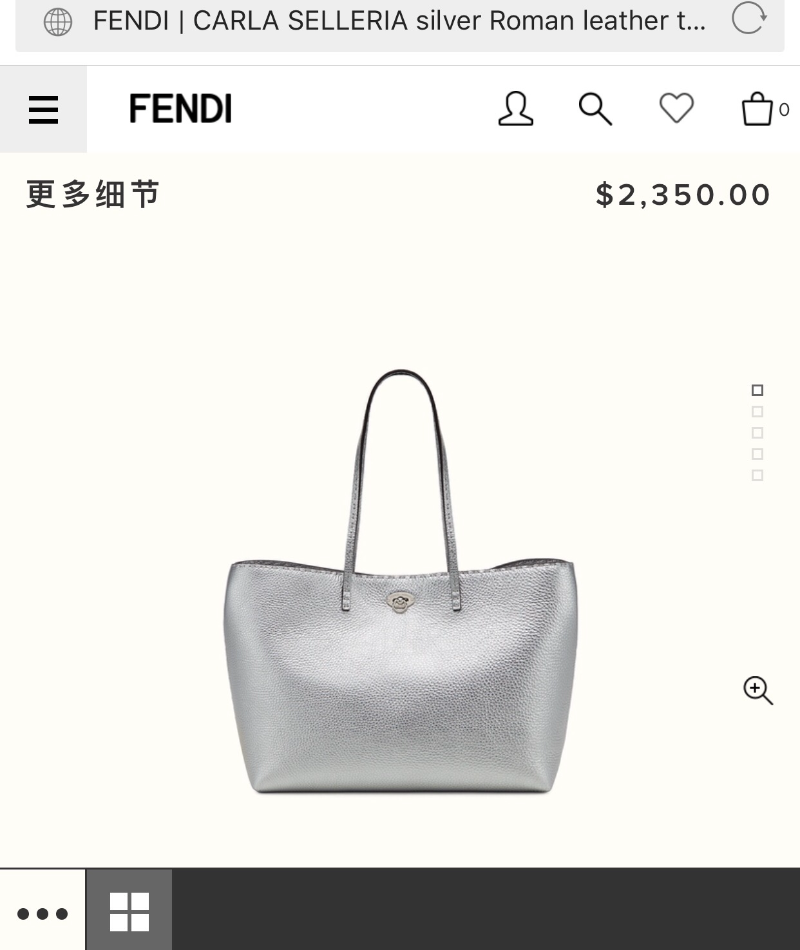
Task: Open the three-dot browser menu
Action: [x=42, y=913]
